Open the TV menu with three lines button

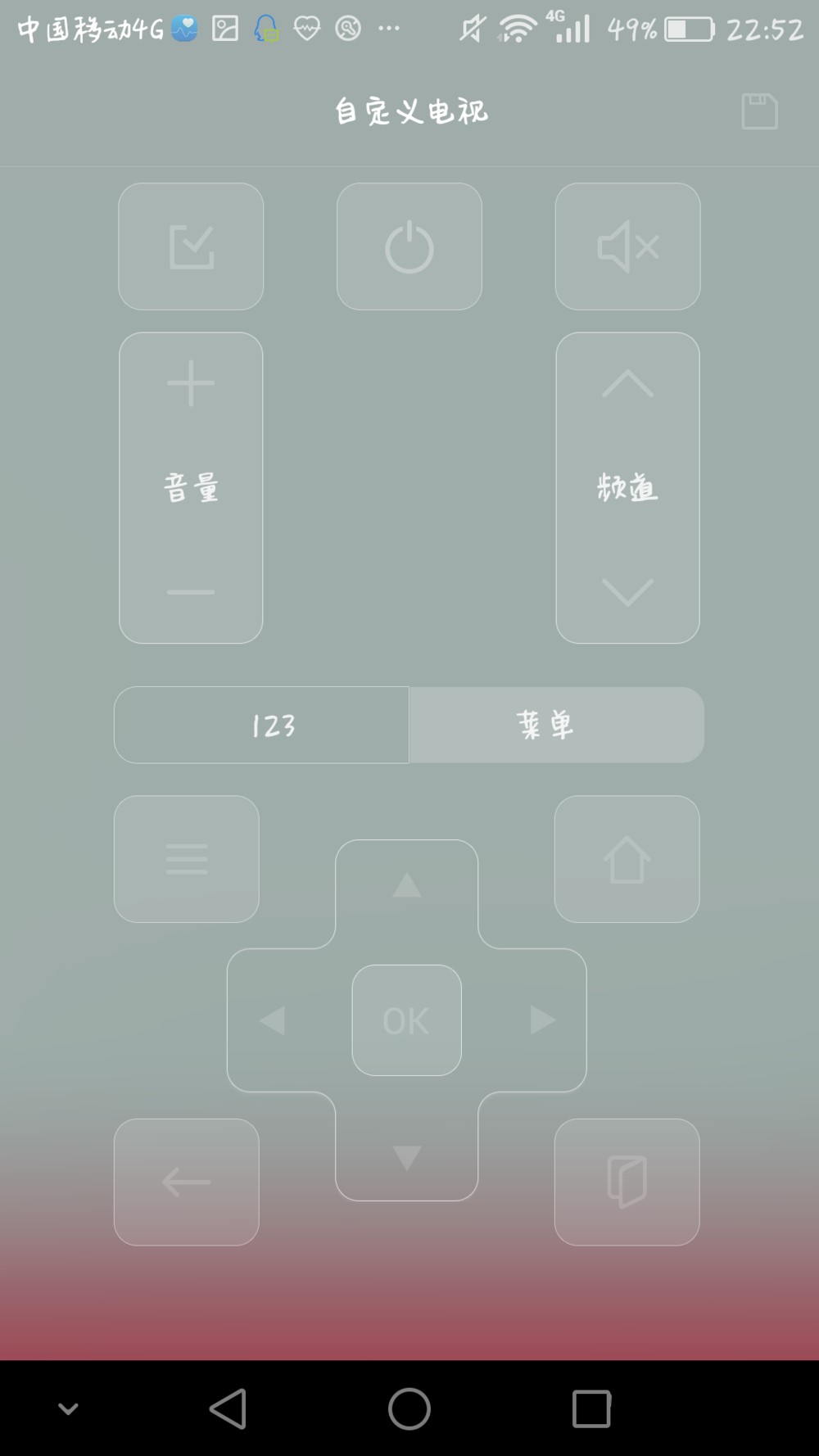(187, 859)
